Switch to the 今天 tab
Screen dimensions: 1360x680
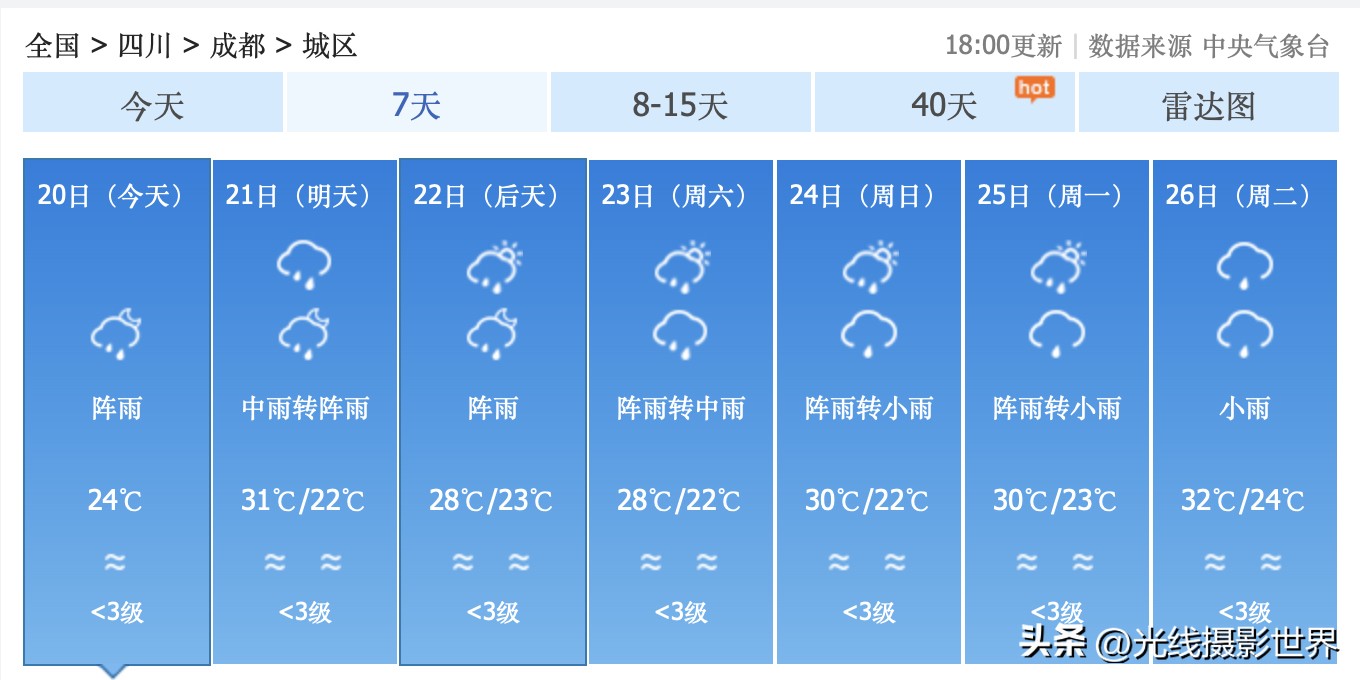[x=152, y=104]
